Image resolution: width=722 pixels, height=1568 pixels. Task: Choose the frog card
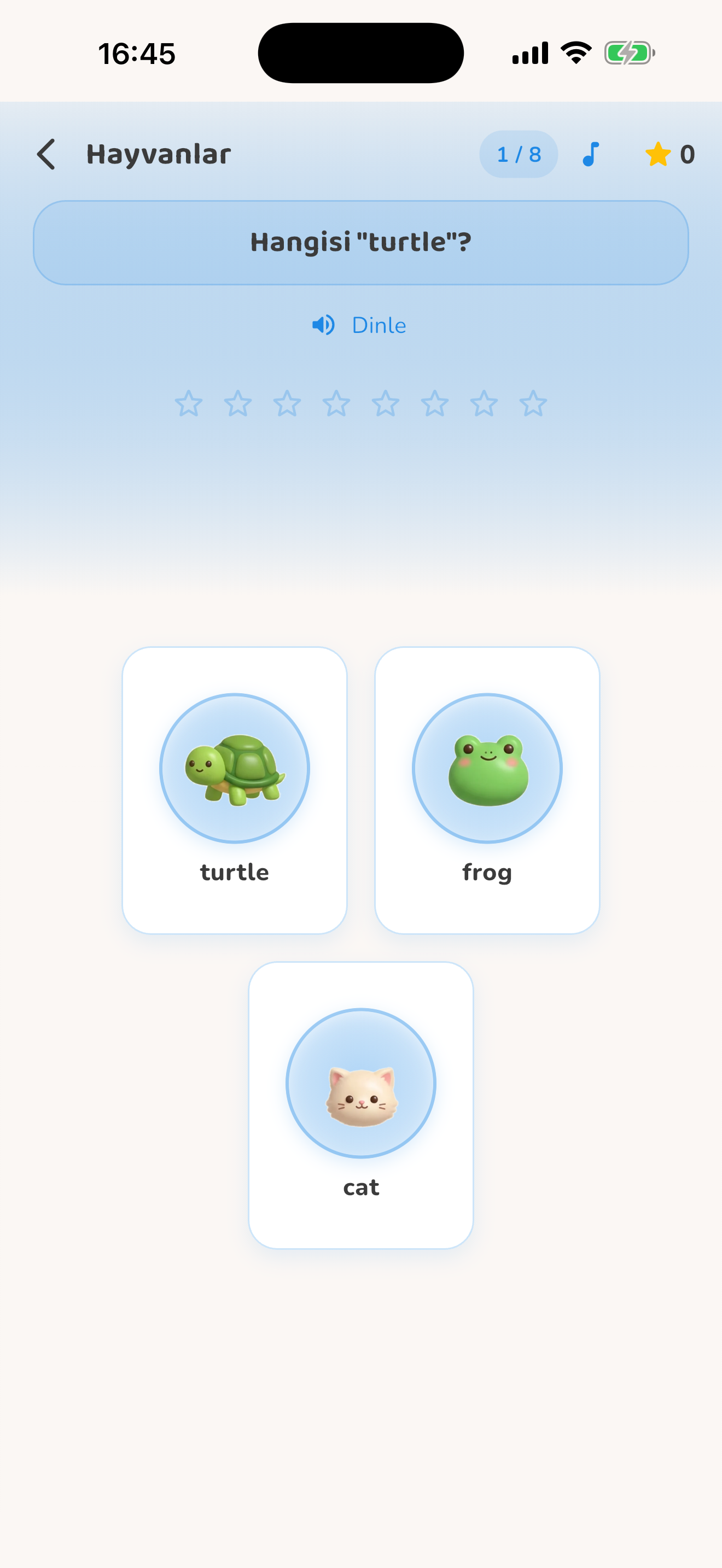pos(487,790)
